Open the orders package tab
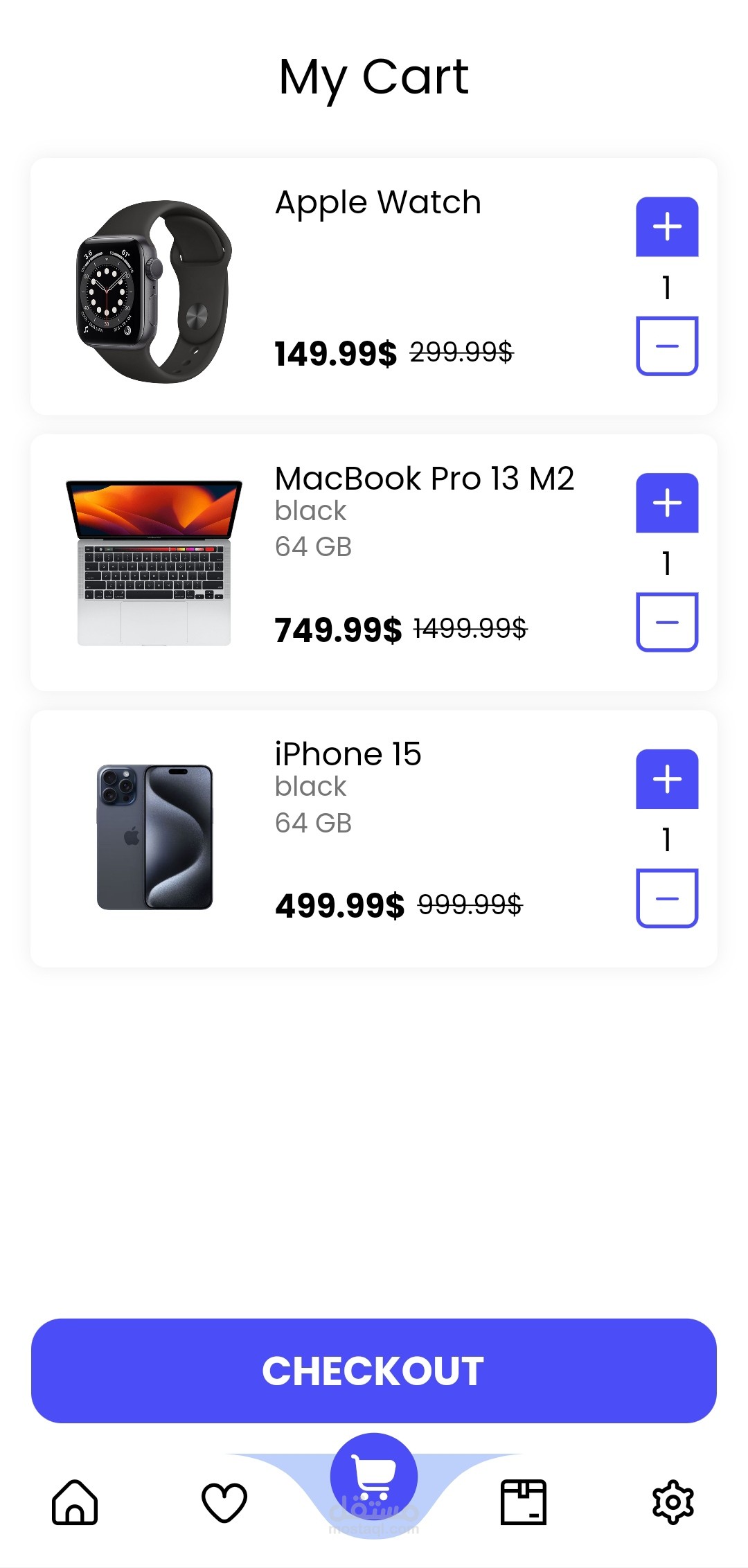 tap(524, 1502)
